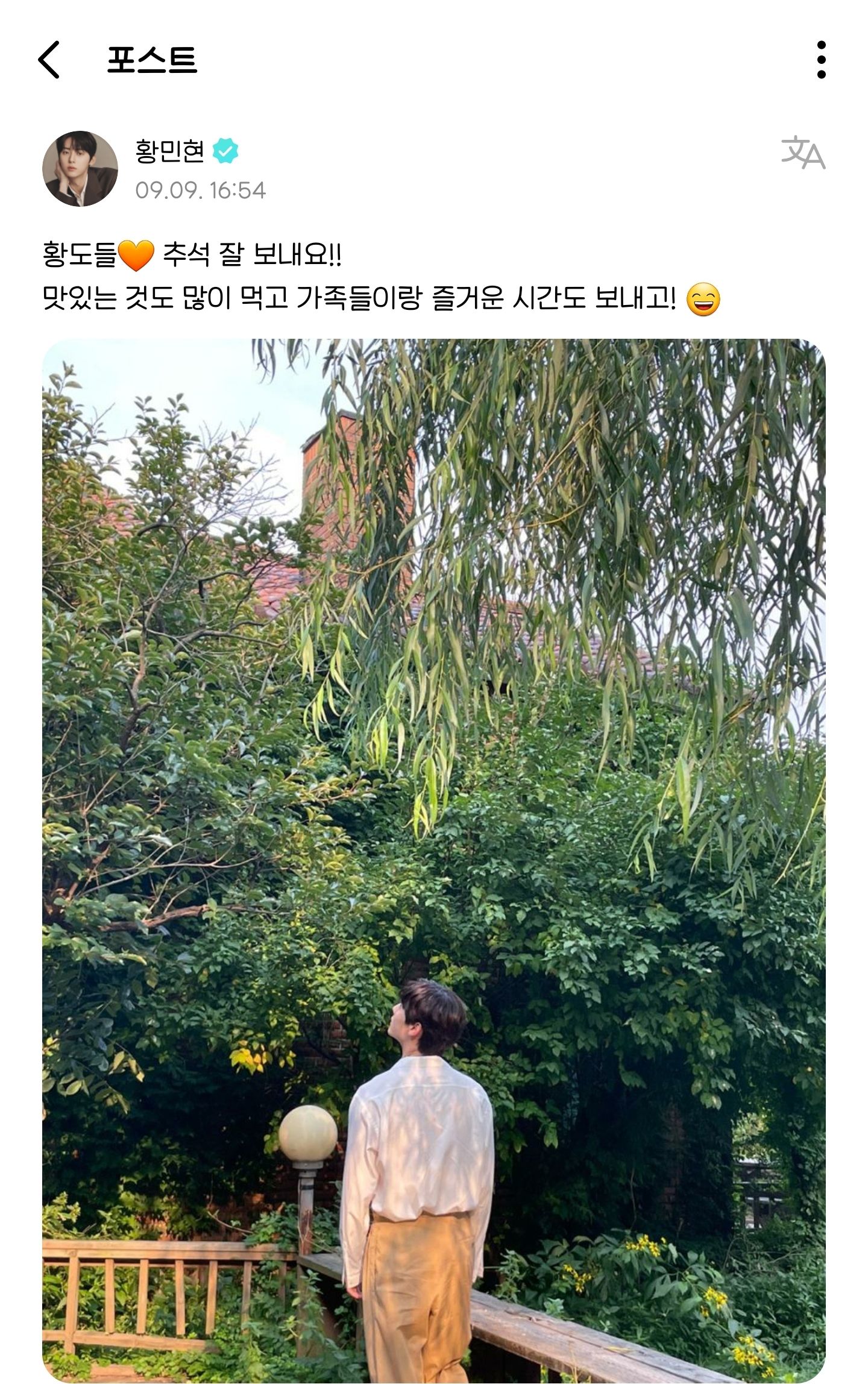The image size is (868, 1384).
Task: View the posted garden photo full screen
Action: (433, 844)
